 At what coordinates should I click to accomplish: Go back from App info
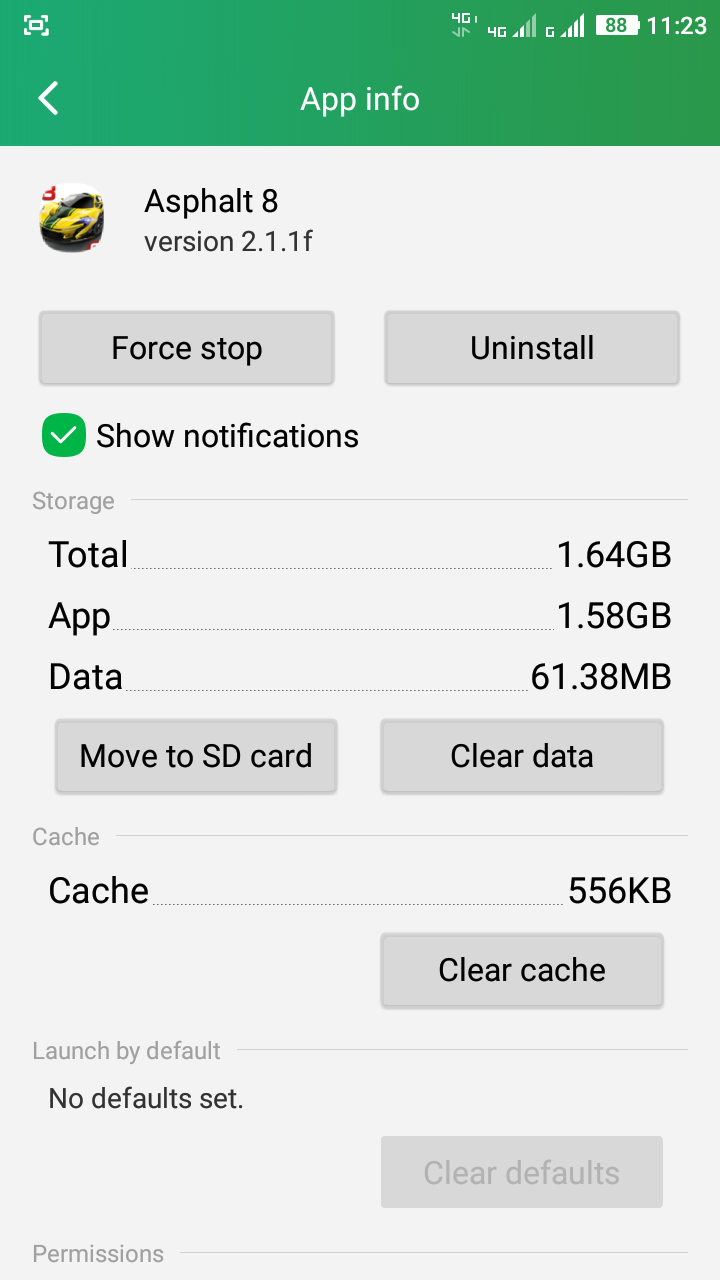click(48, 98)
